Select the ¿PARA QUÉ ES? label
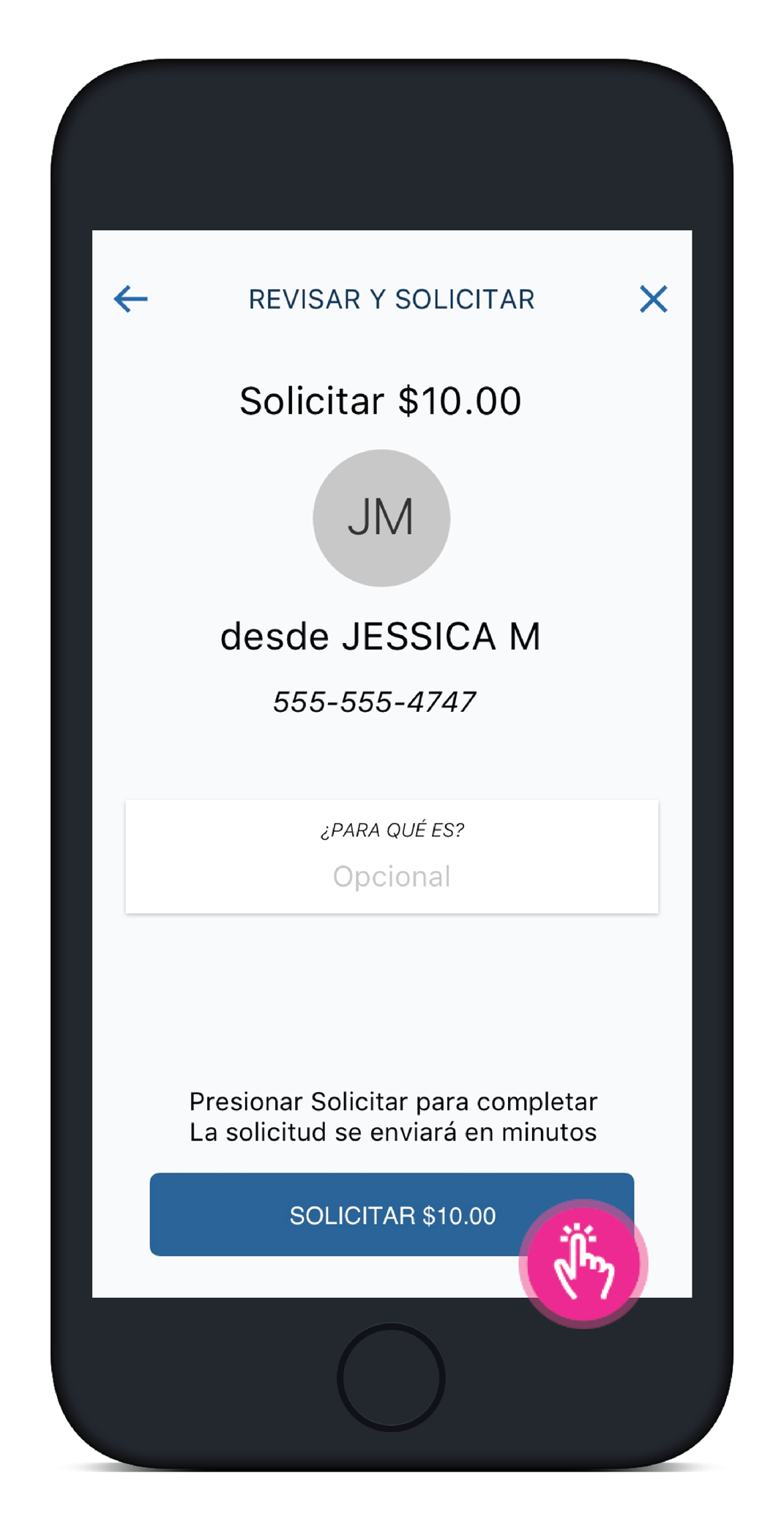Viewport: 784px width, 1522px height. tap(392, 831)
